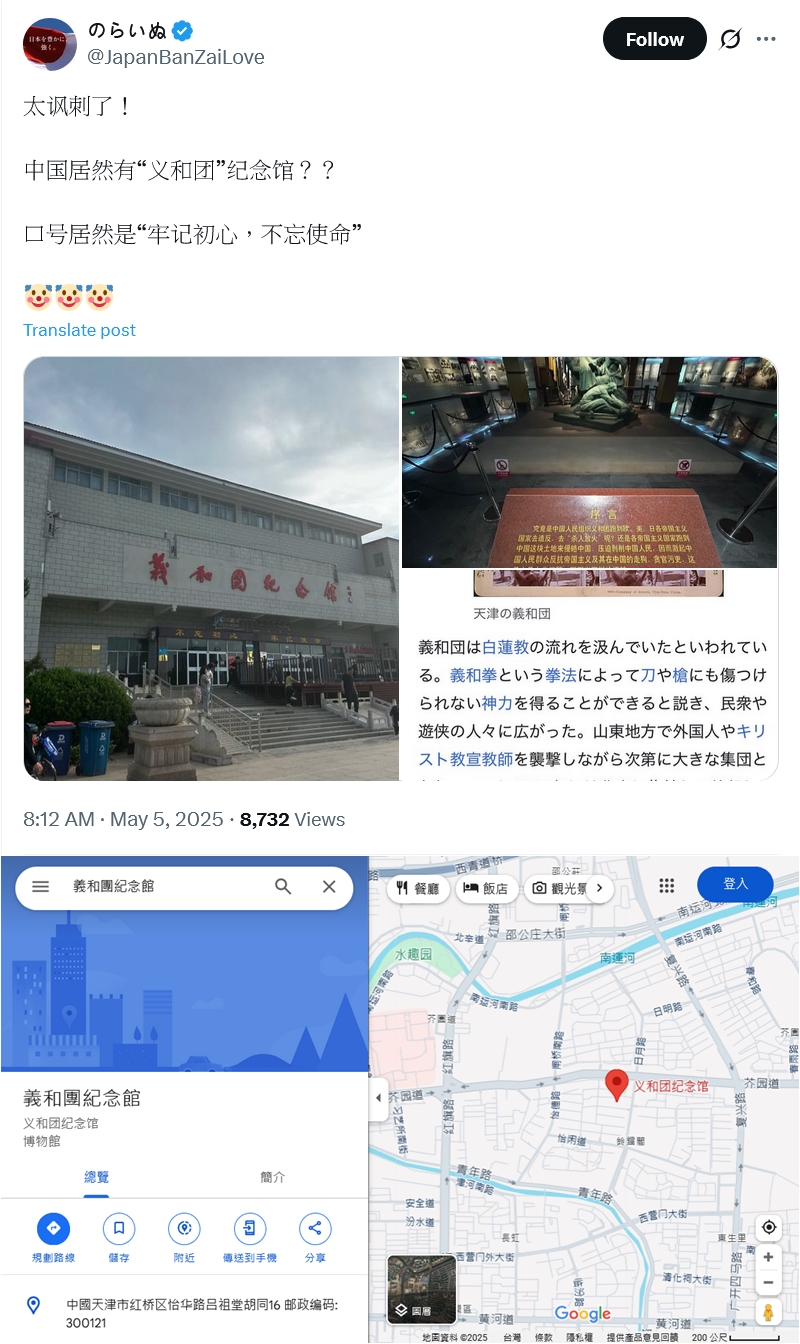Switch to the 簡介 tab
Image resolution: width=800 pixels, height=1344 pixels.
(272, 1177)
